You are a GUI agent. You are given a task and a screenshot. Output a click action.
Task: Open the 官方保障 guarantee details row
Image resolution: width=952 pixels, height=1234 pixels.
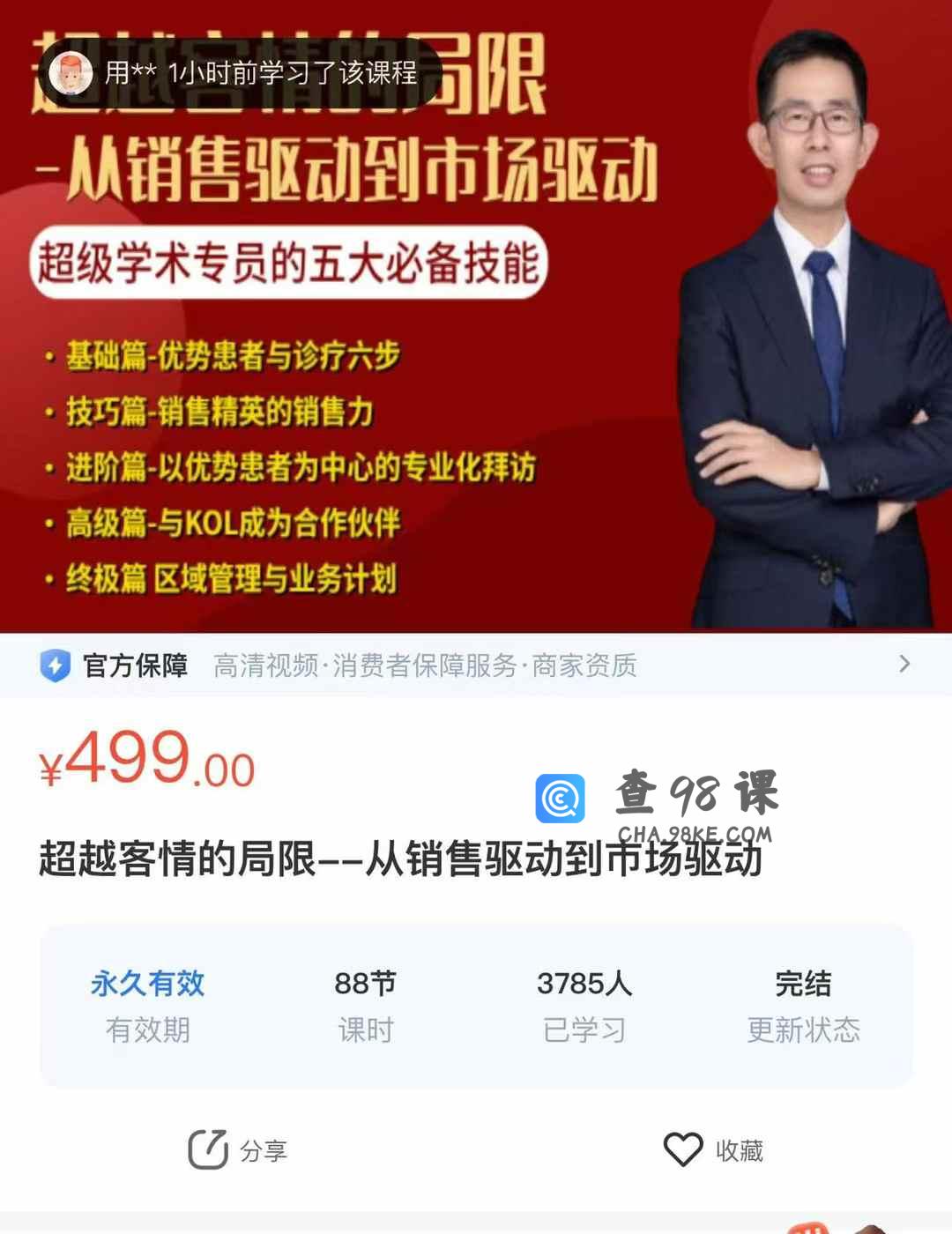(476, 665)
